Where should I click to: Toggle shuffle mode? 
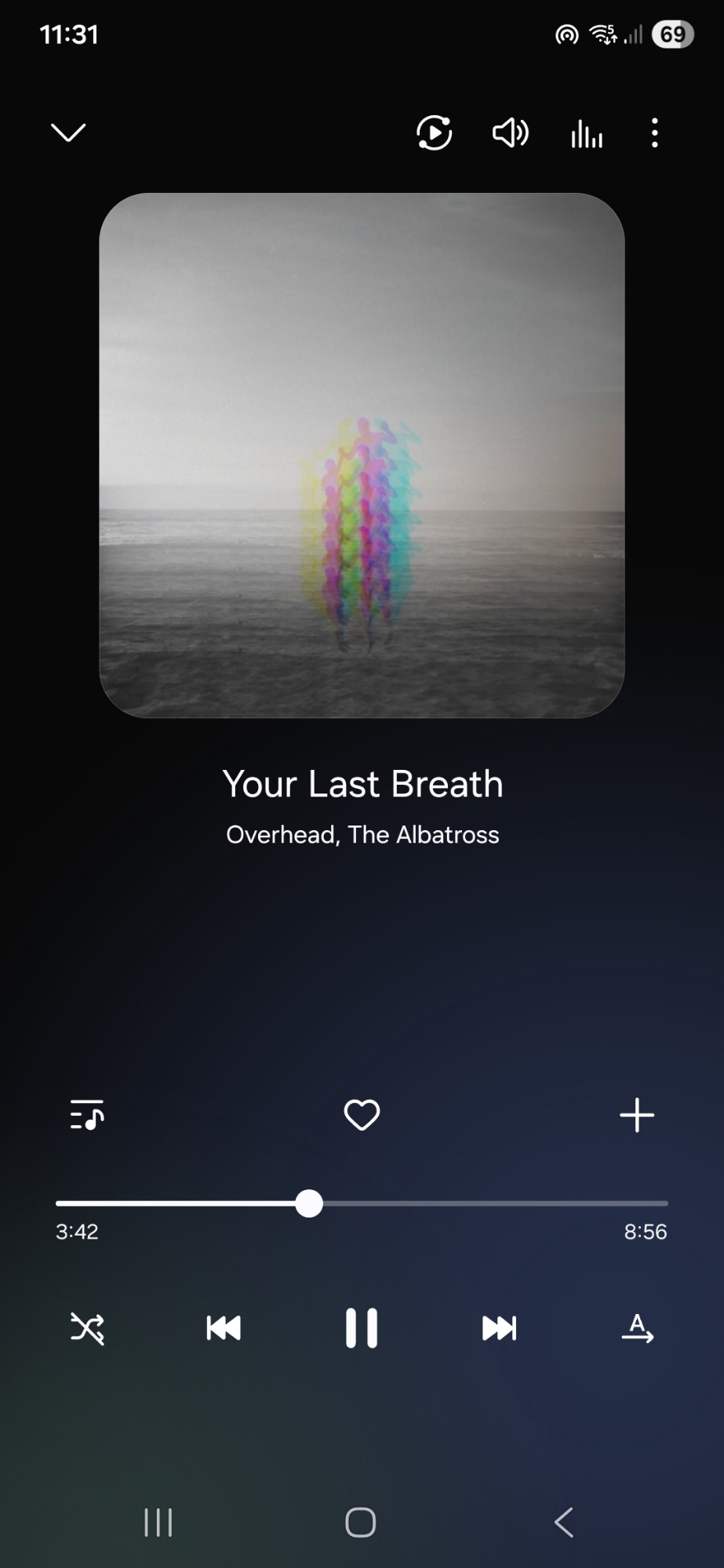tap(87, 1328)
